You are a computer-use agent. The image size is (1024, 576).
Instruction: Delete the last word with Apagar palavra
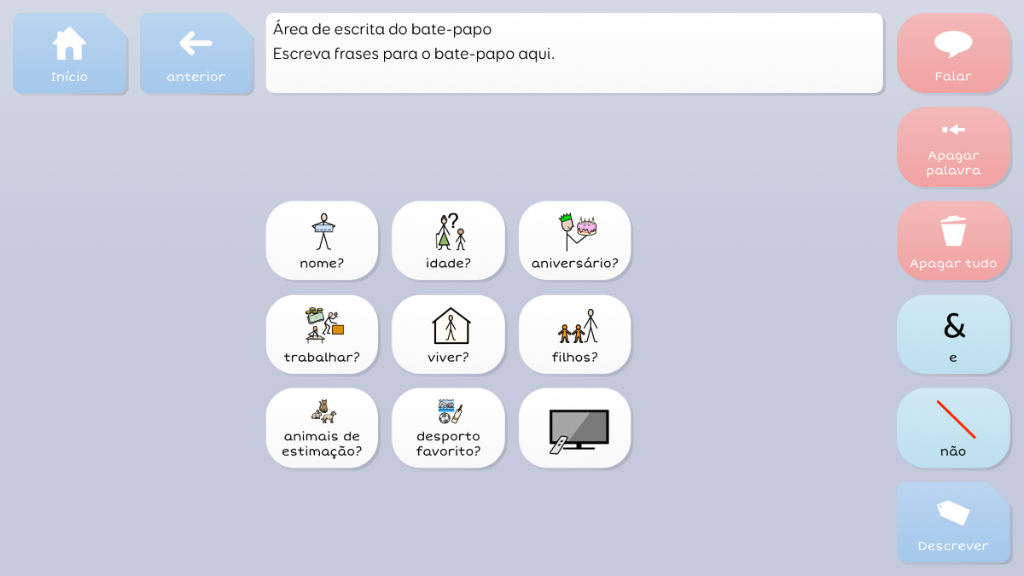953,147
